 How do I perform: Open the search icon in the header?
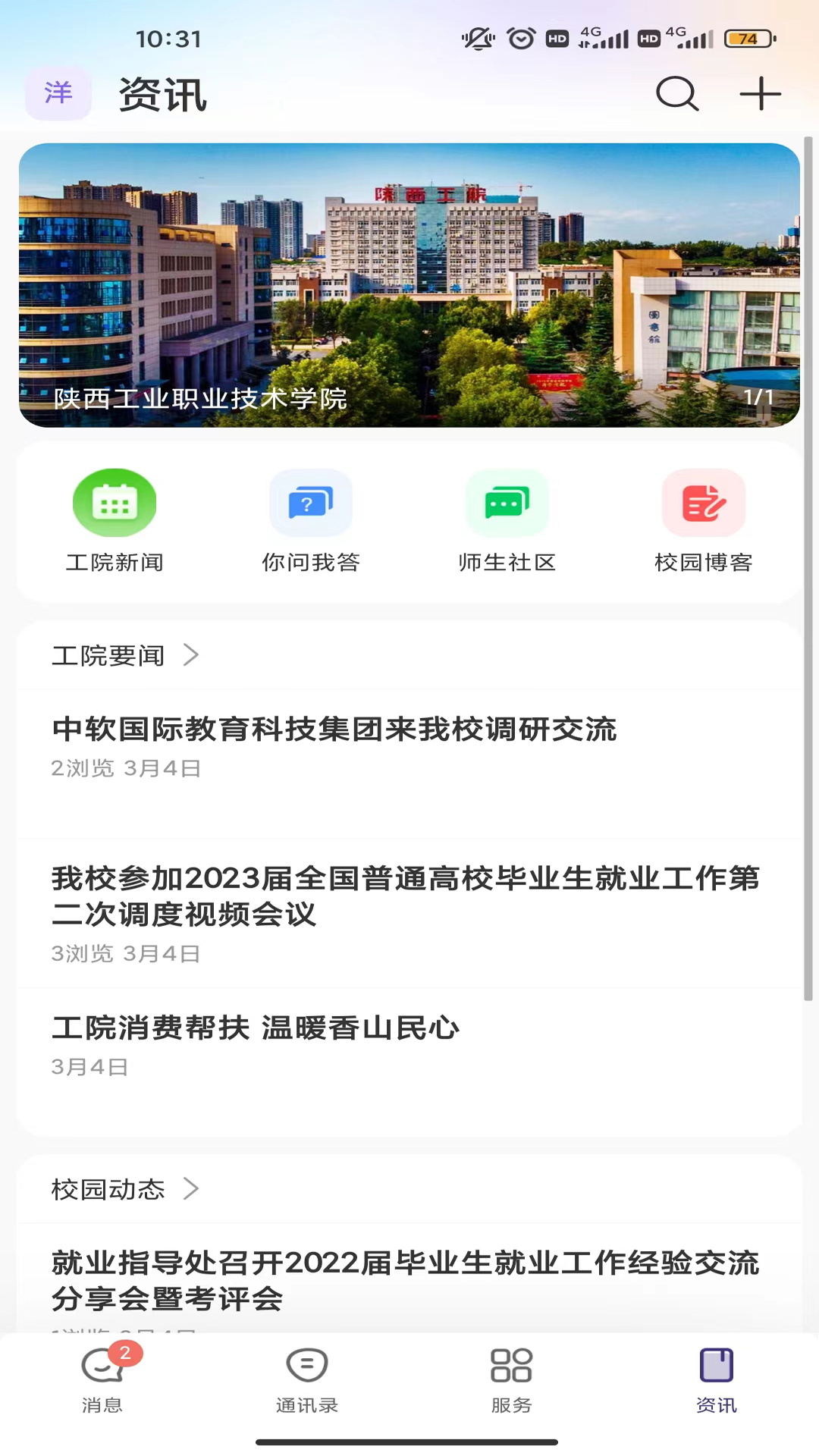(x=676, y=94)
